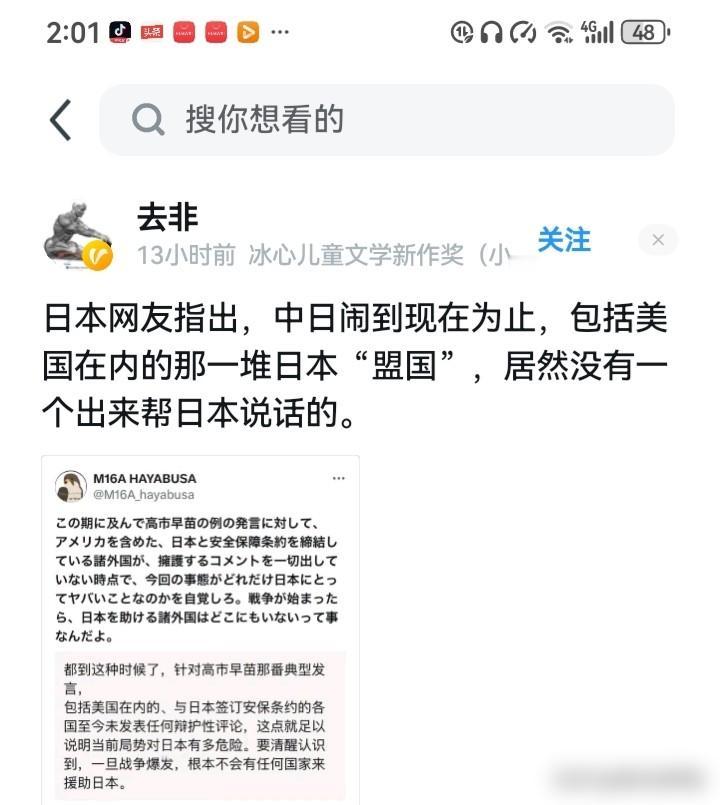
Task: Open the @M16A_hayabusa handle link
Action: coord(150,495)
